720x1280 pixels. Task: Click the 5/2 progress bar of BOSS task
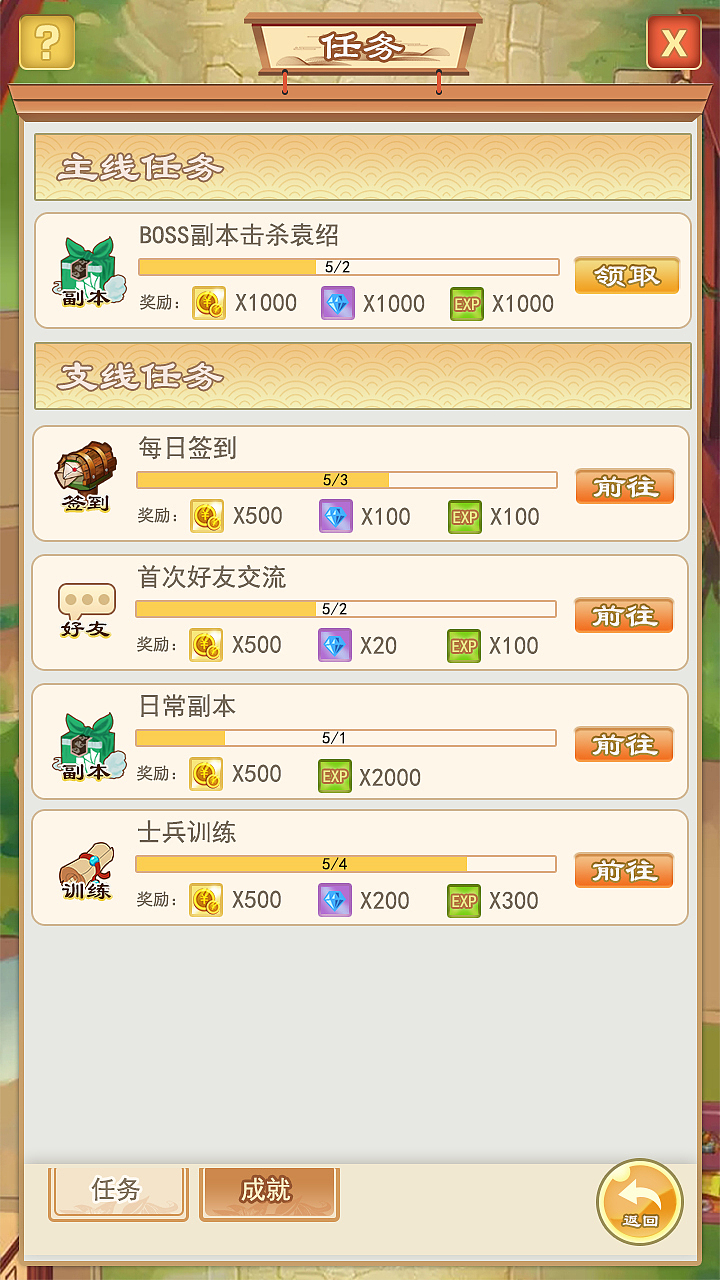pyautogui.click(x=348, y=266)
